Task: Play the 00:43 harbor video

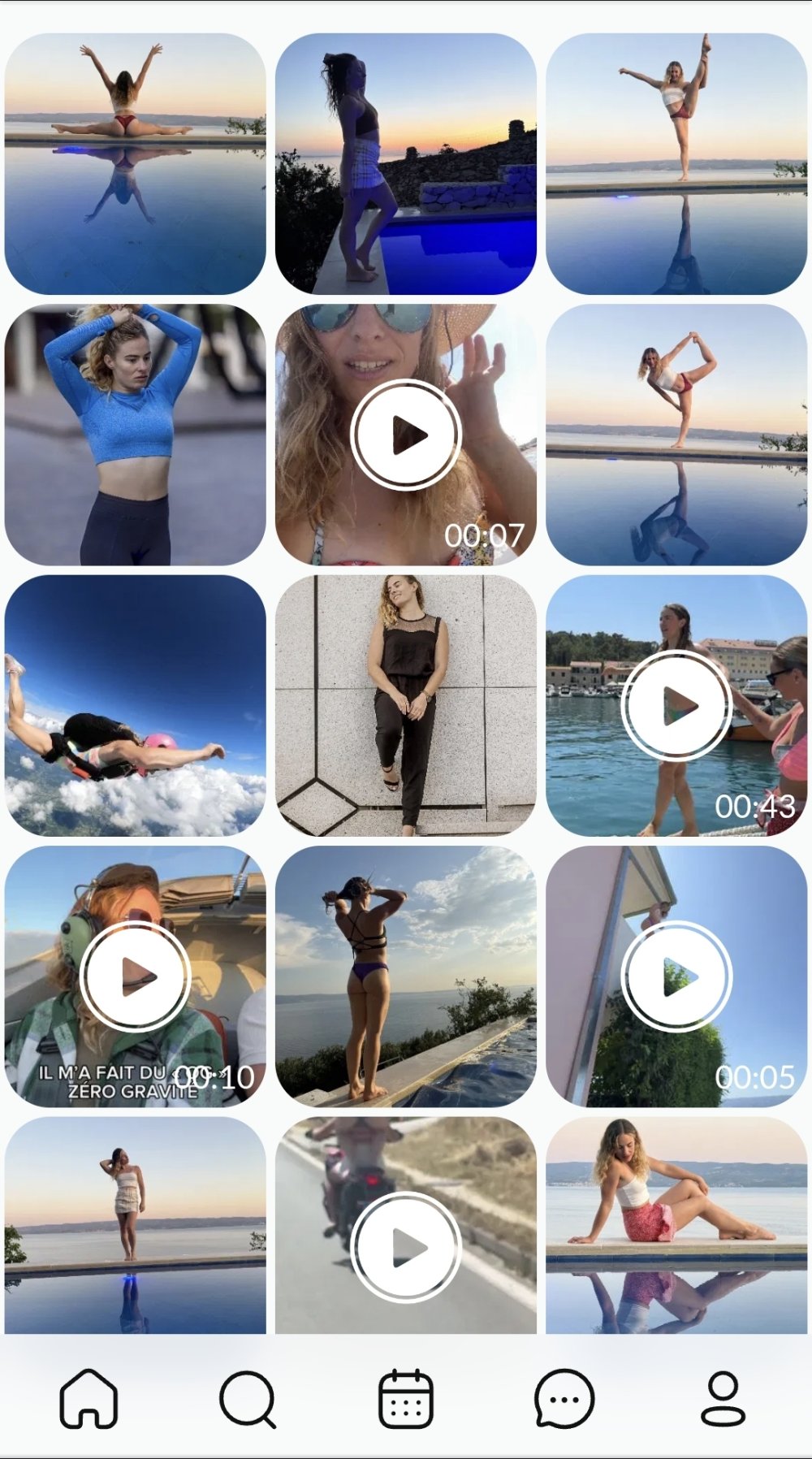Action: [x=676, y=705]
